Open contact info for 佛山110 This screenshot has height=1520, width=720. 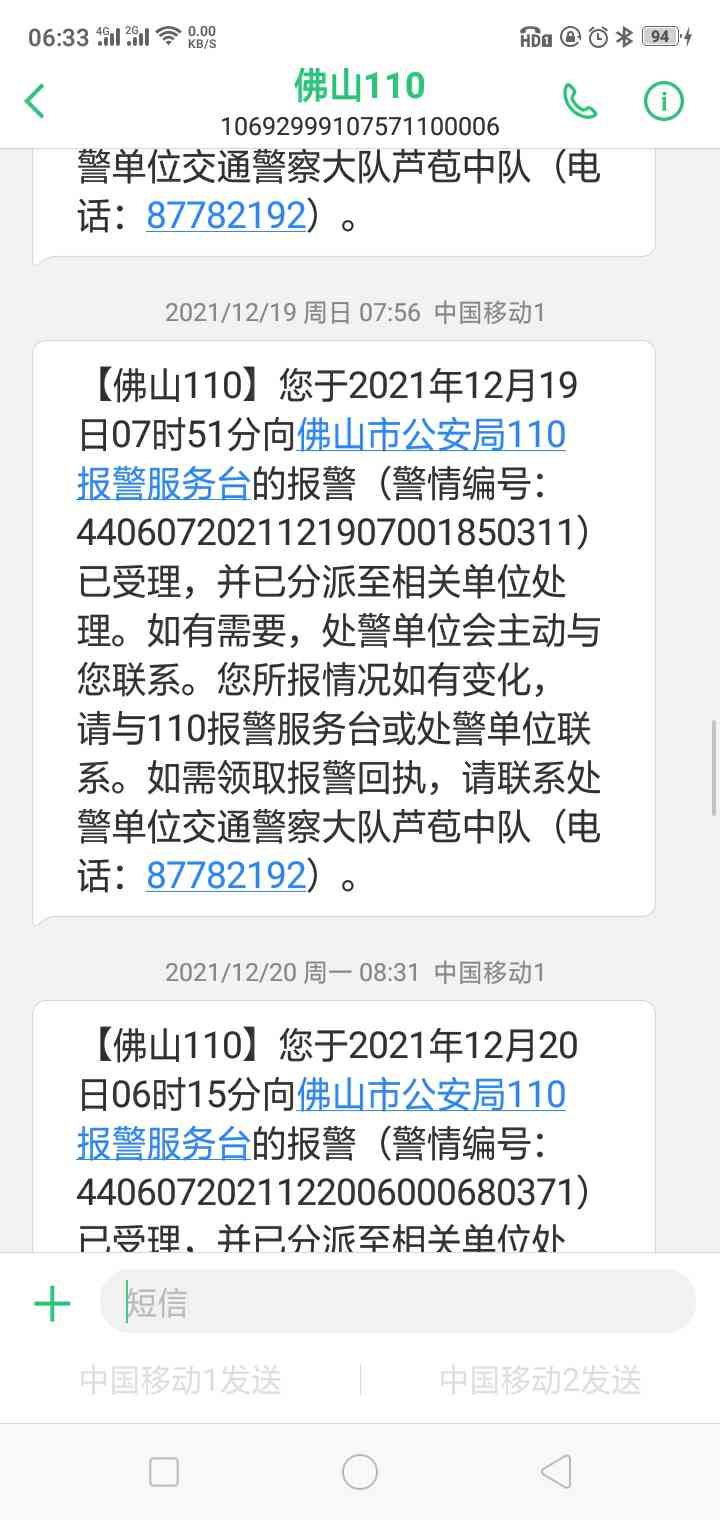pyautogui.click(x=663, y=101)
